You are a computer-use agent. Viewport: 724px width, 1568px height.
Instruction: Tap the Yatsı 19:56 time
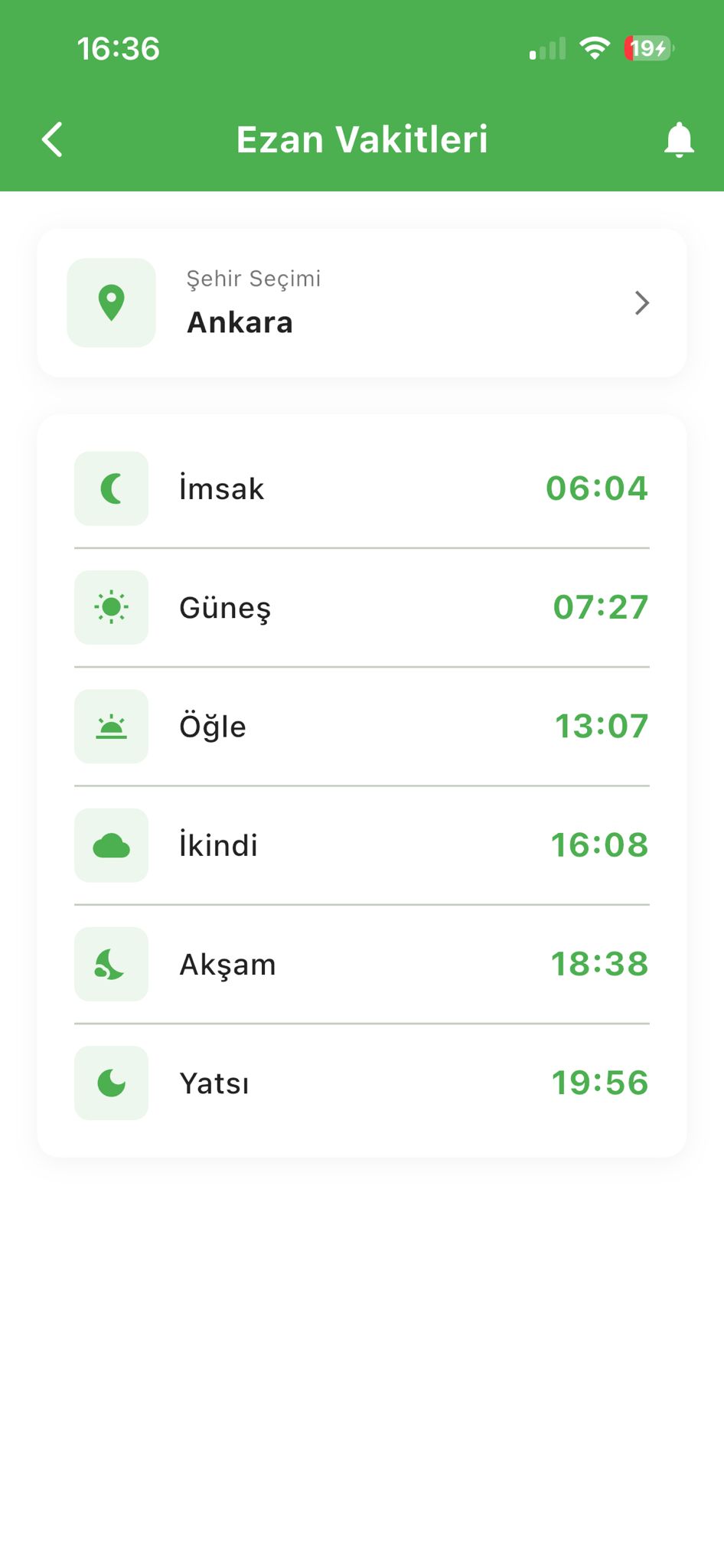tap(600, 1083)
